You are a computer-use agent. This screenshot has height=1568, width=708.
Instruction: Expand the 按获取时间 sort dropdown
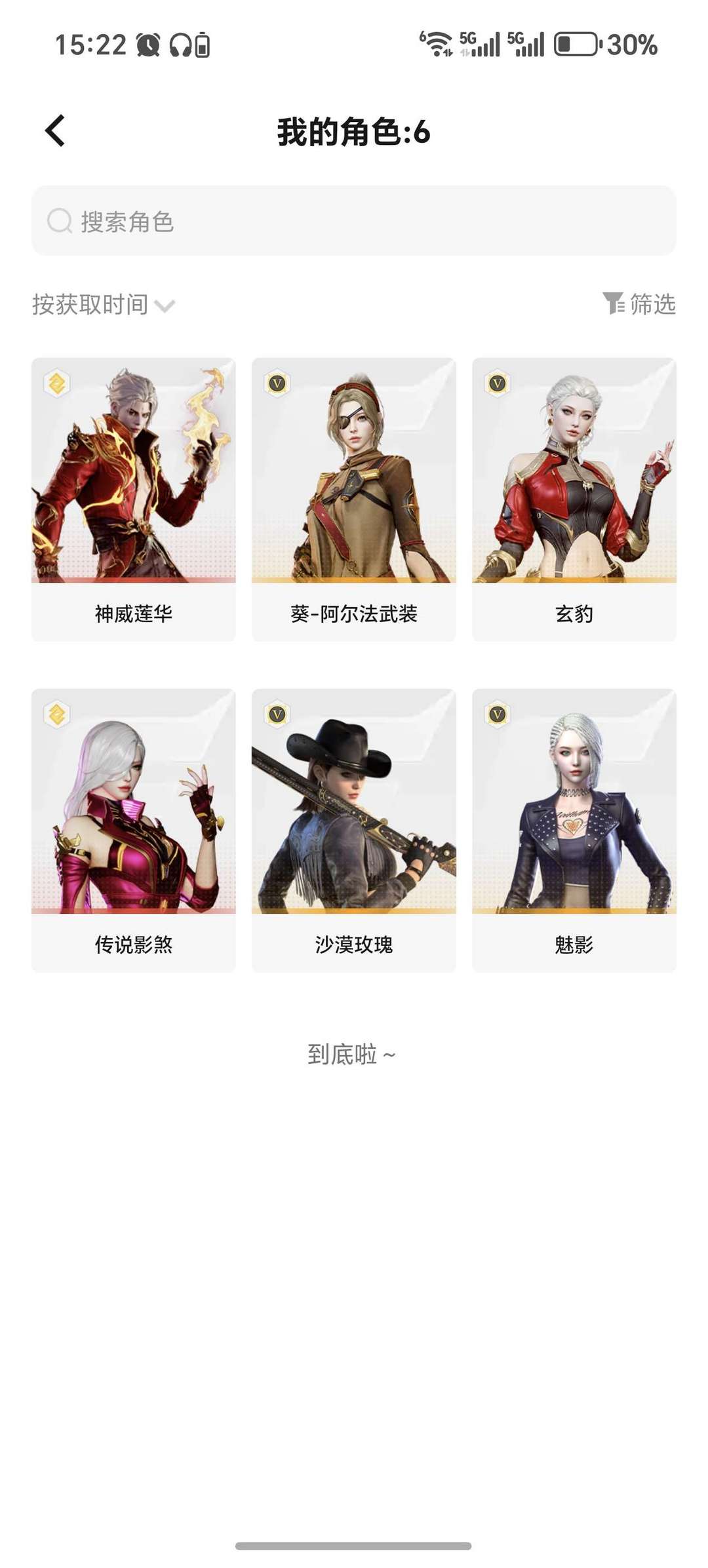104,305
